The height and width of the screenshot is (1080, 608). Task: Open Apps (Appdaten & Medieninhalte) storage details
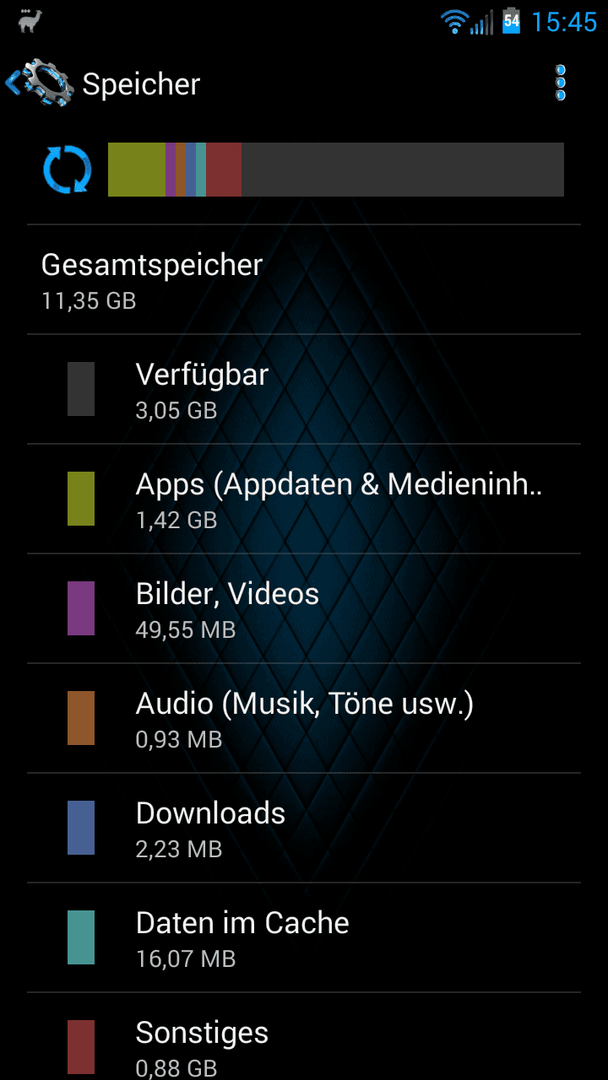coord(304,499)
